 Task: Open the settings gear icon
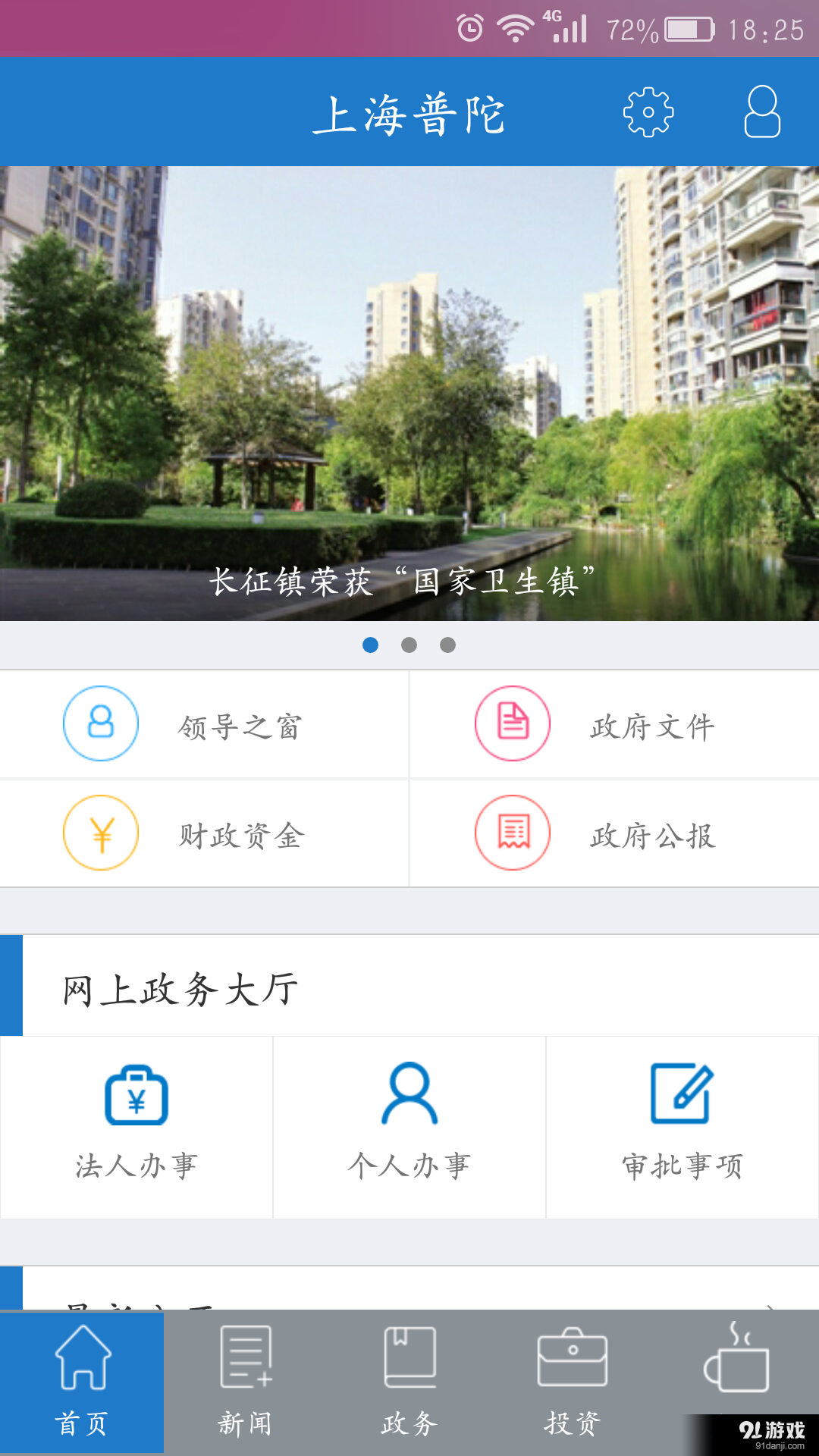pos(648,111)
